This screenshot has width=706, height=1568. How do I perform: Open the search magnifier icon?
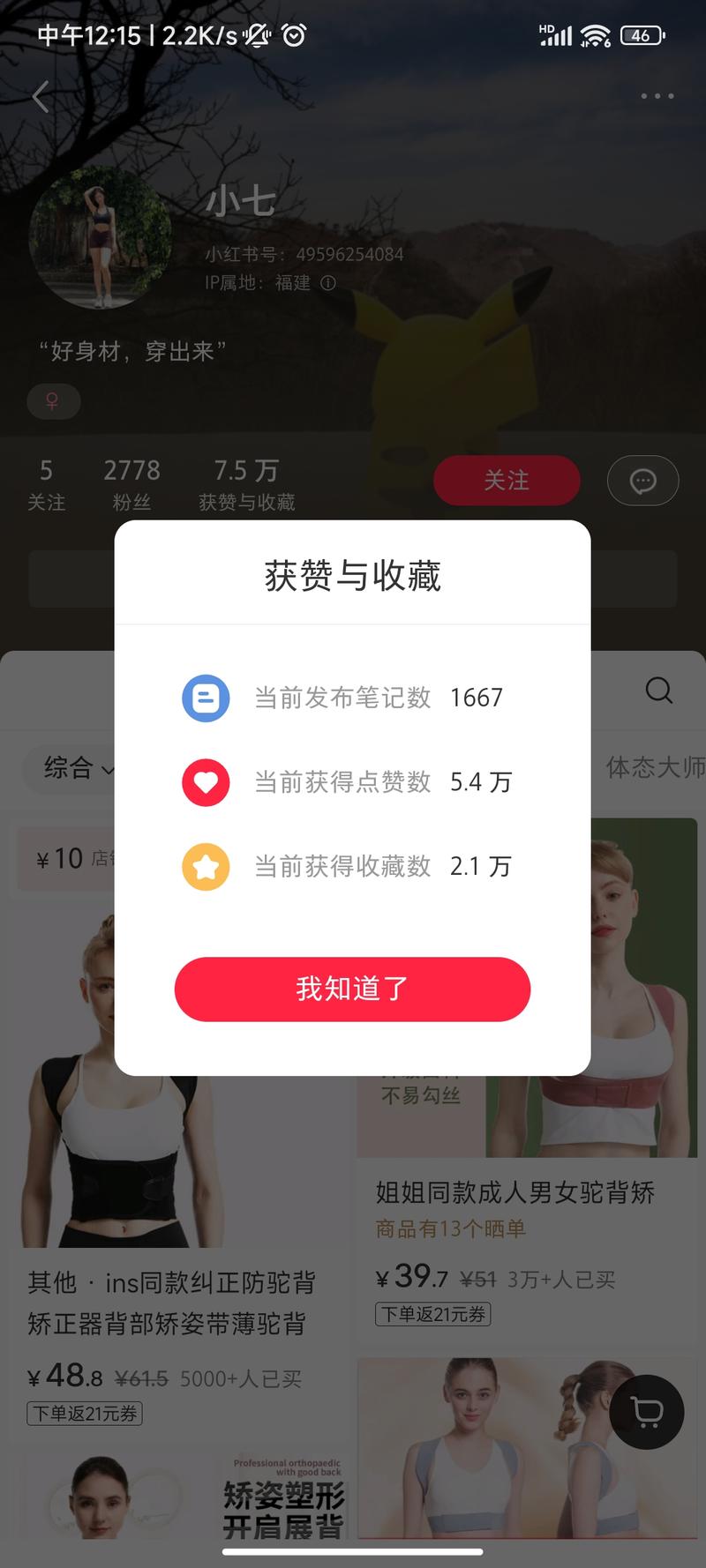(x=658, y=691)
